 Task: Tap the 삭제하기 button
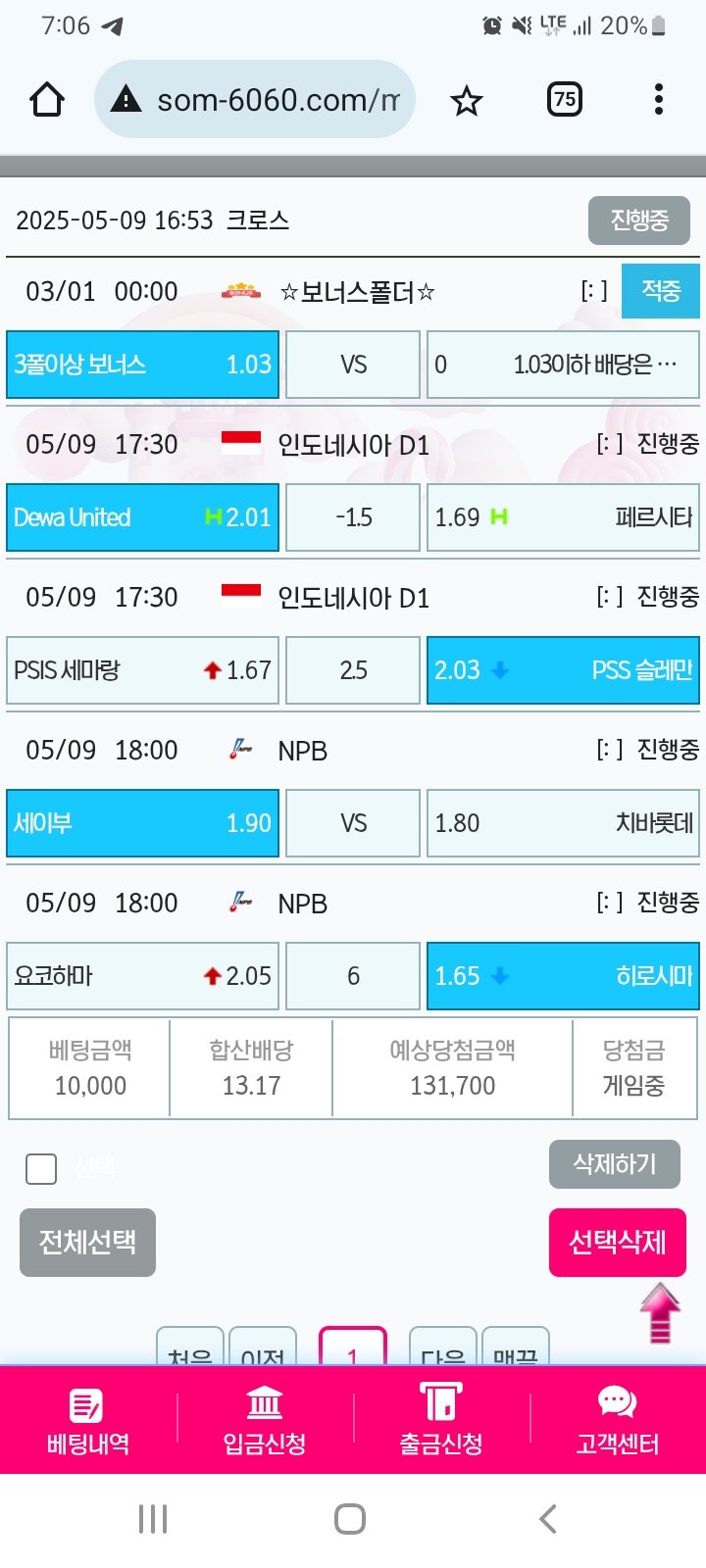(614, 1164)
